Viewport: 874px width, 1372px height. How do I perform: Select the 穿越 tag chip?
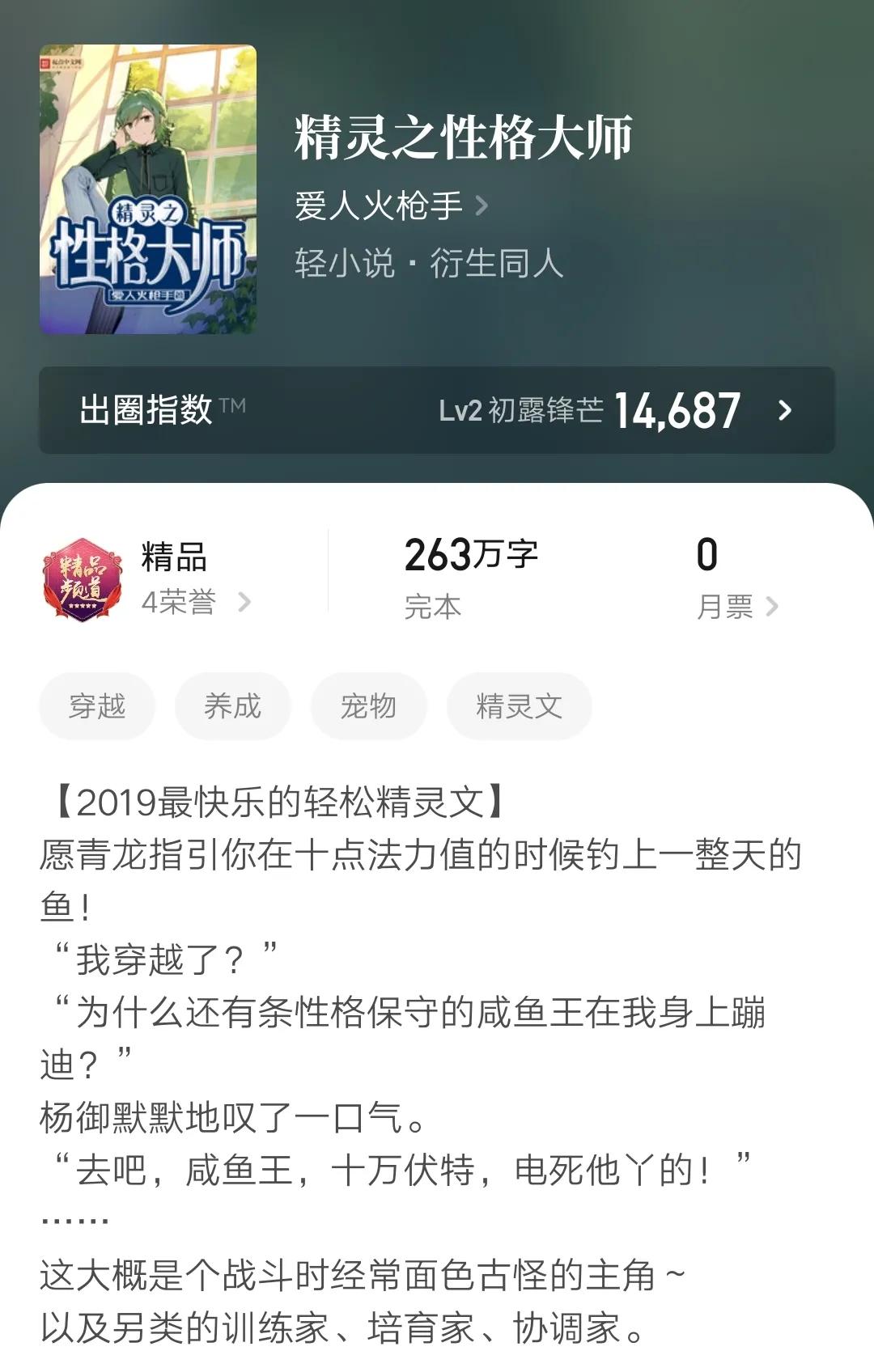coord(97,706)
